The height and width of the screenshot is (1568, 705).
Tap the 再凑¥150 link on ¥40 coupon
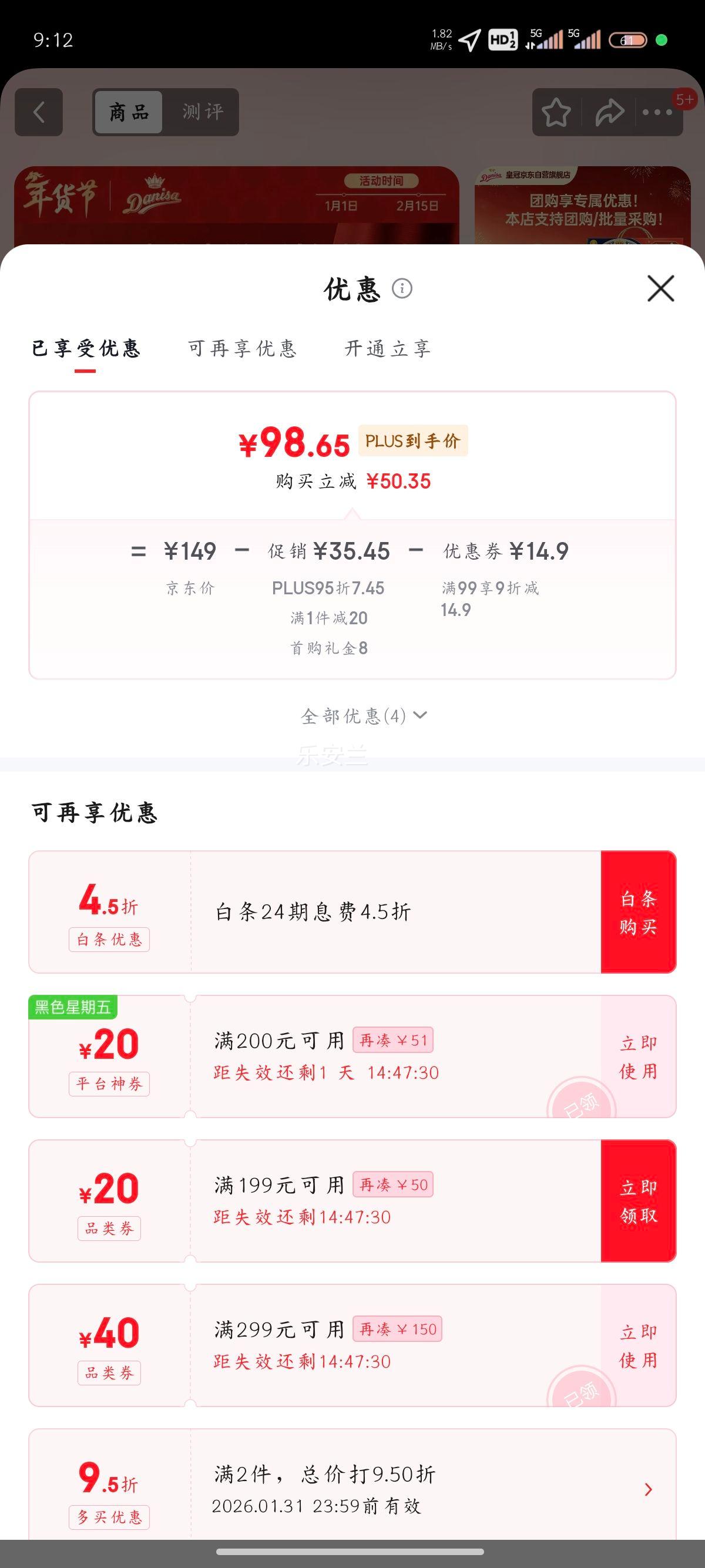(398, 1329)
